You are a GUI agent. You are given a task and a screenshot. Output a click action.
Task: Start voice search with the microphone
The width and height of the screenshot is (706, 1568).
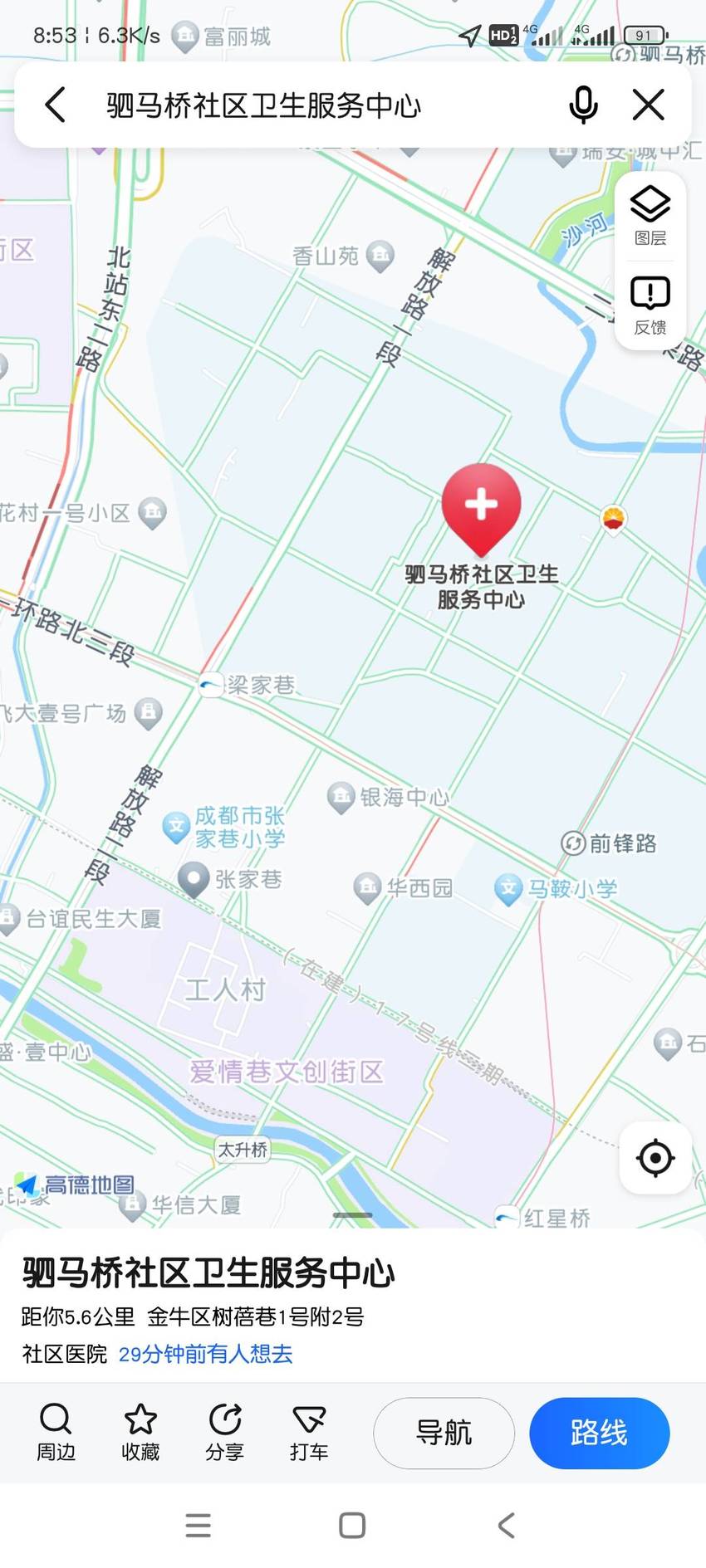click(583, 105)
